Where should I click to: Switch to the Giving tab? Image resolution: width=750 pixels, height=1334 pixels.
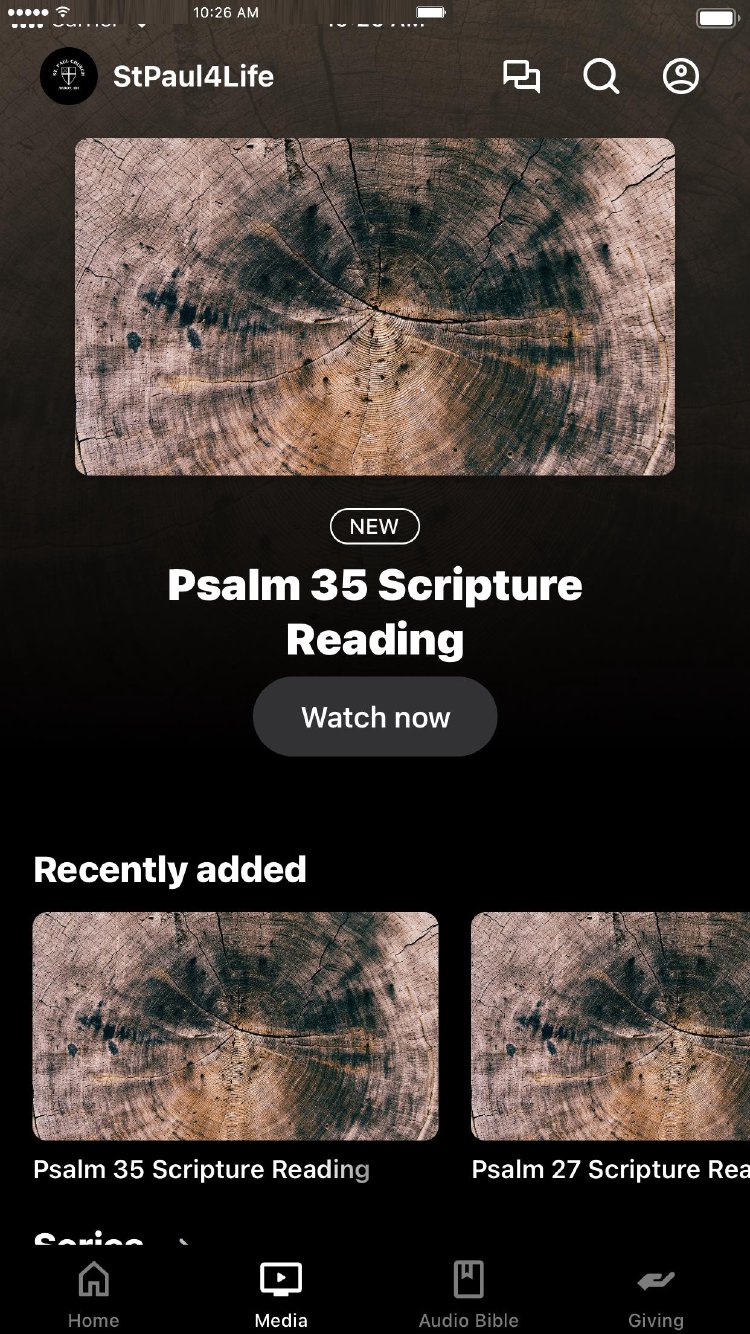coord(656,1294)
